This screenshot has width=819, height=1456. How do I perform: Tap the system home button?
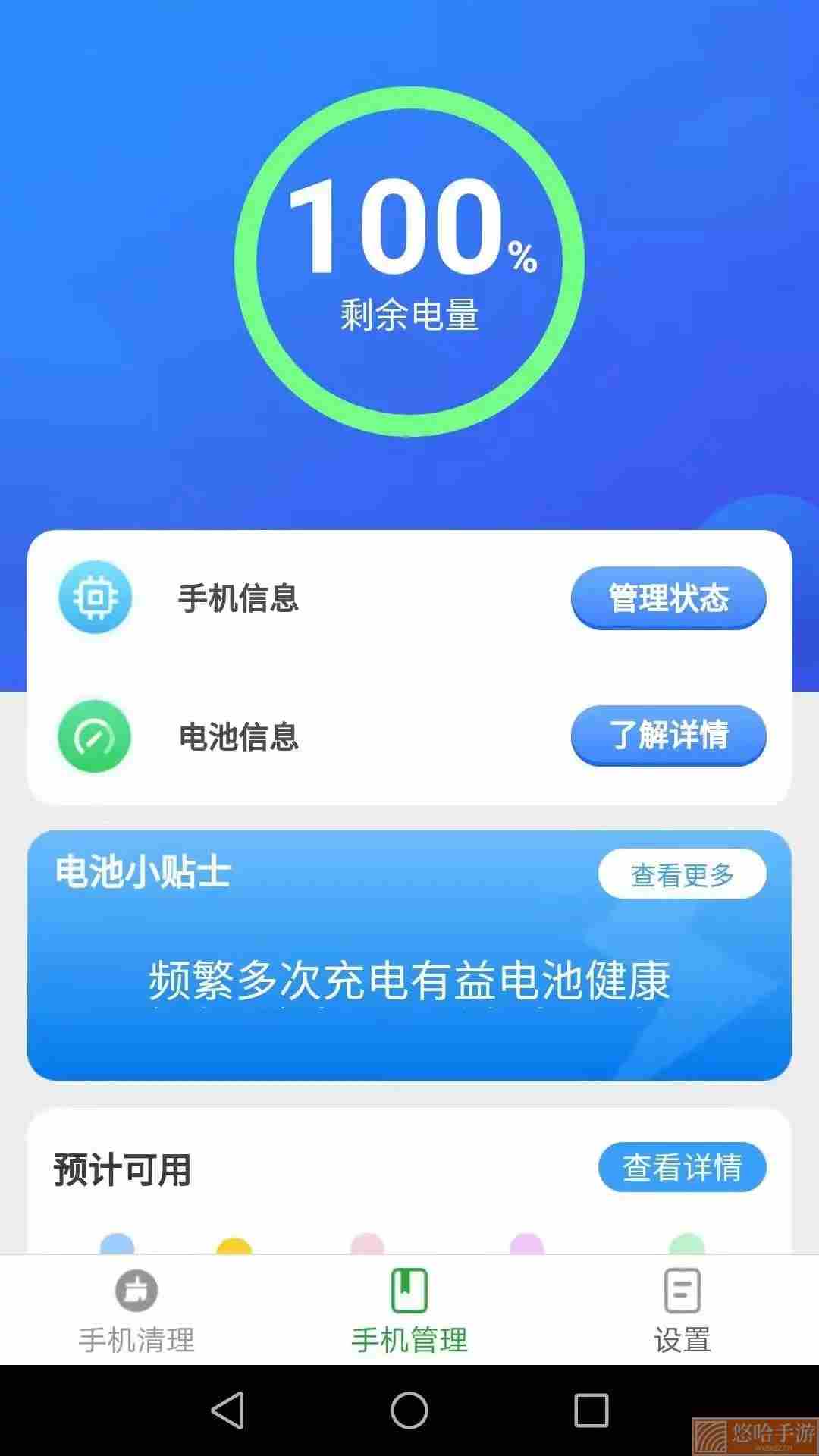tap(409, 1410)
